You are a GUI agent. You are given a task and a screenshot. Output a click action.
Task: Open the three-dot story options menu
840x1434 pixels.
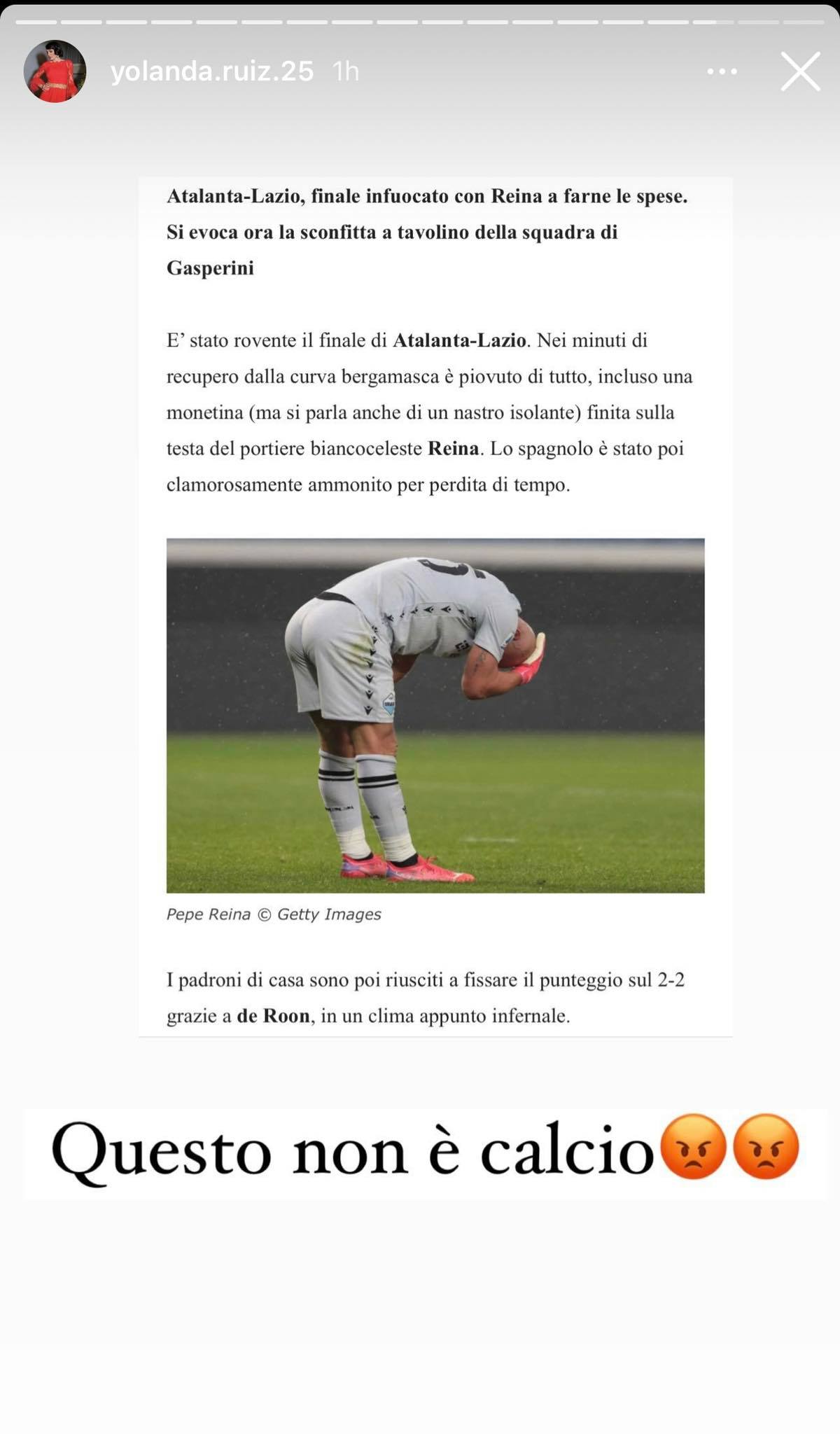pos(722,71)
